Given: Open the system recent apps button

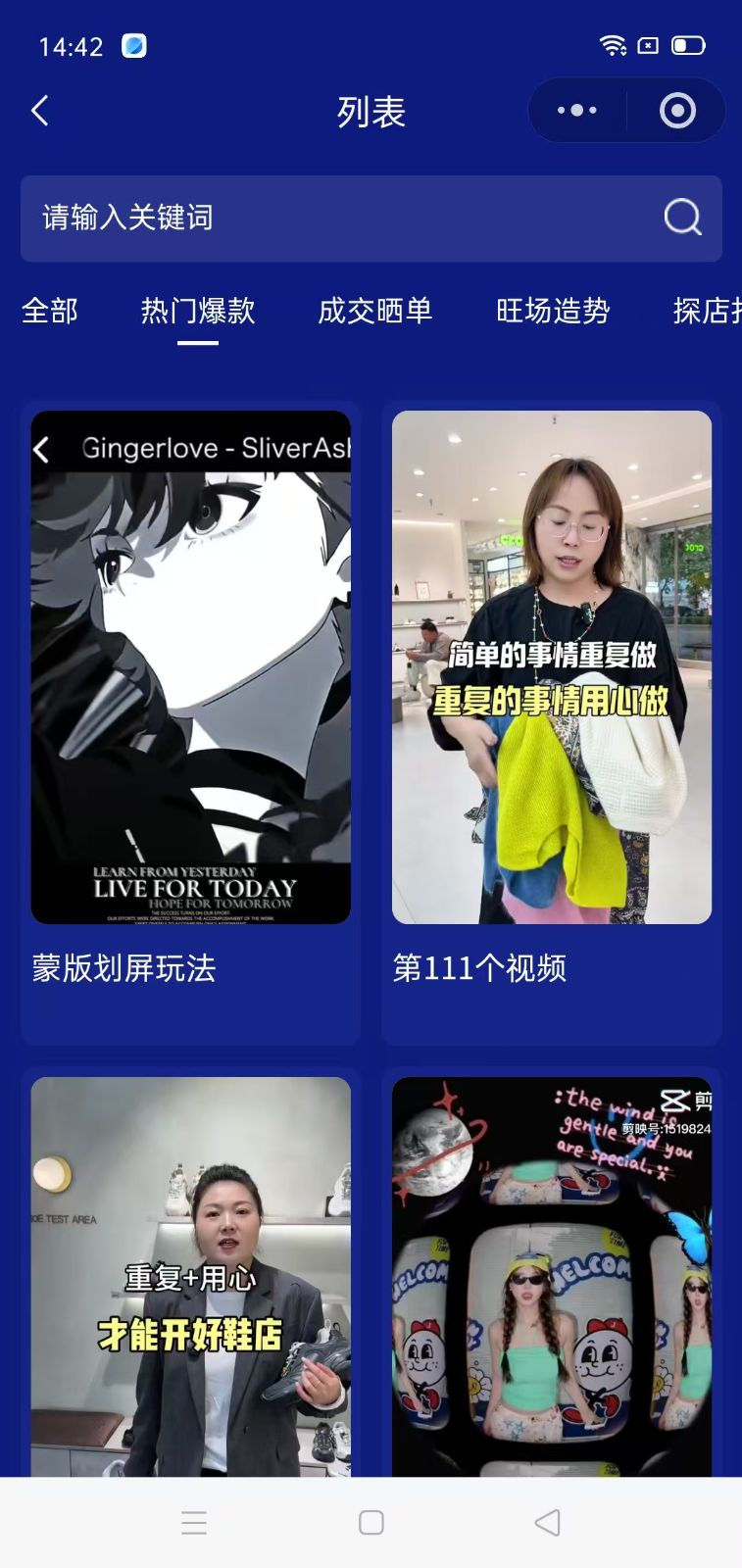Looking at the screenshot, I should coord(194,1522).
